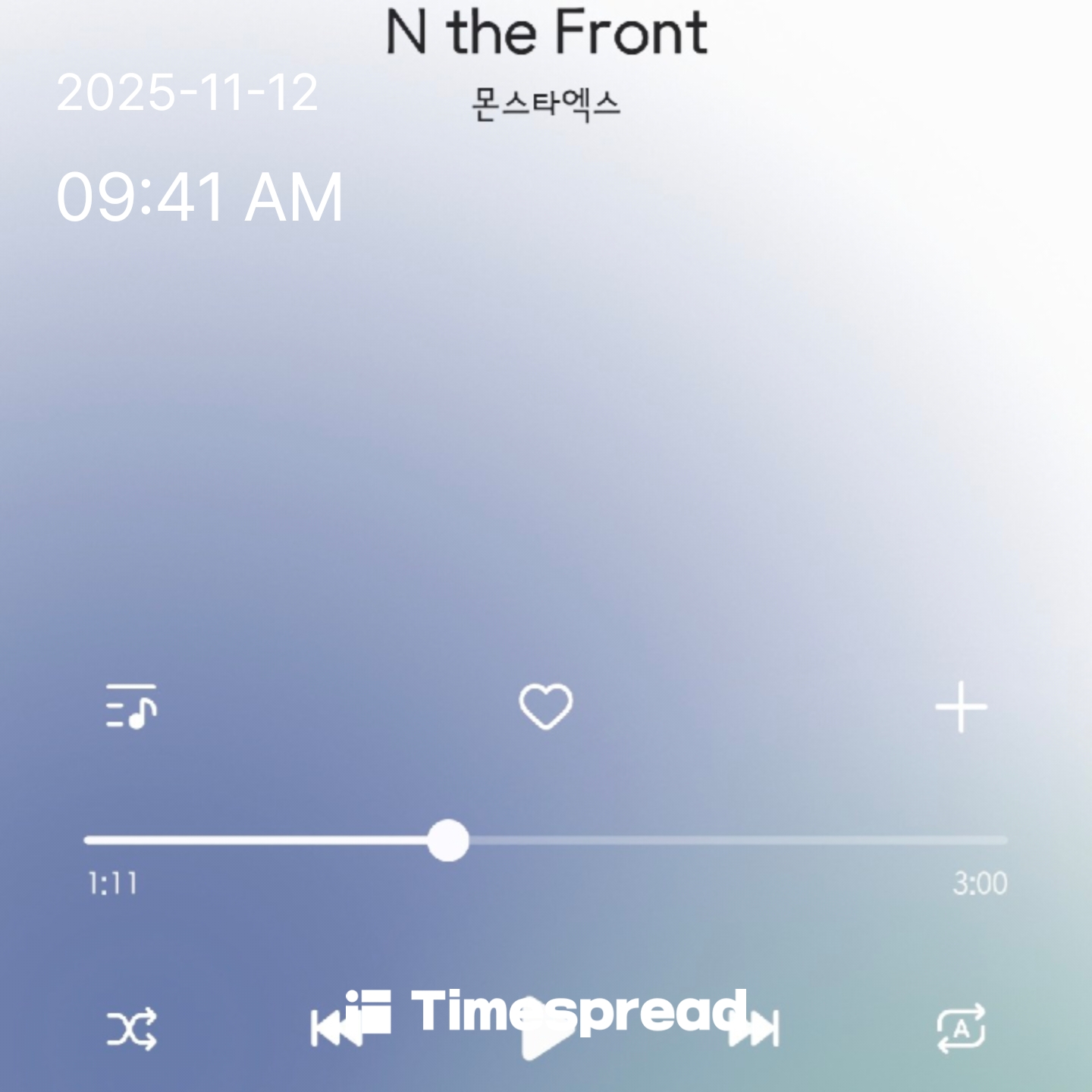Skip to the next track

(755, 1029)
